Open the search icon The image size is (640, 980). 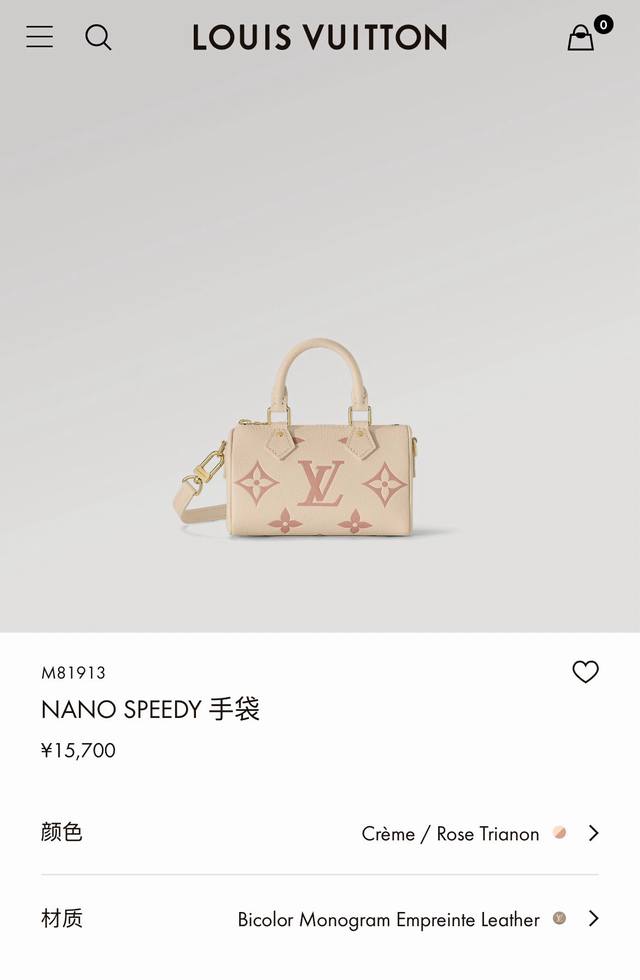point(98,38)
